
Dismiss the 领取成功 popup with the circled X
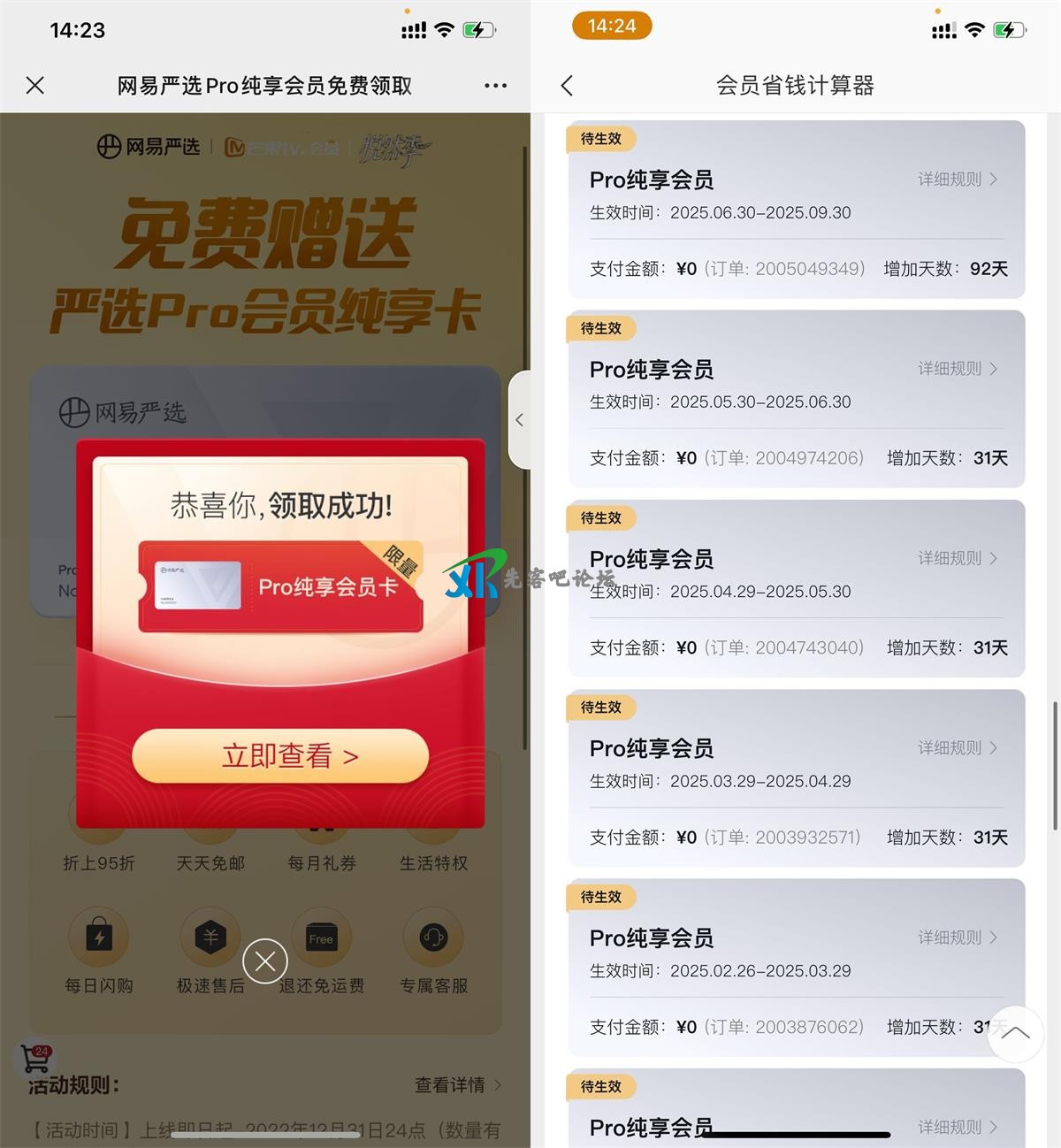click(265, 961)
